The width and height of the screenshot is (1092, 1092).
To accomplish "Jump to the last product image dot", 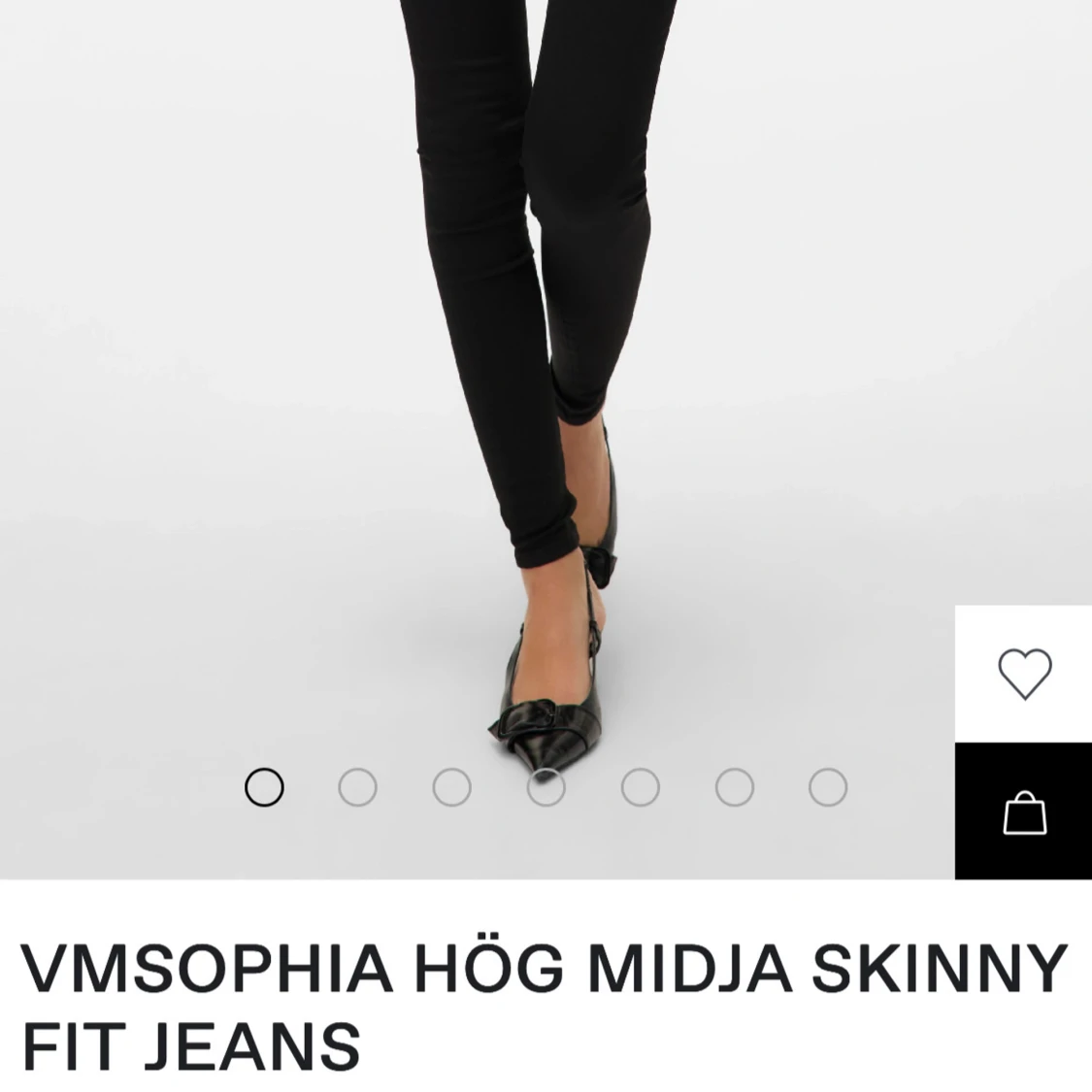I will [x=828, y=787].
